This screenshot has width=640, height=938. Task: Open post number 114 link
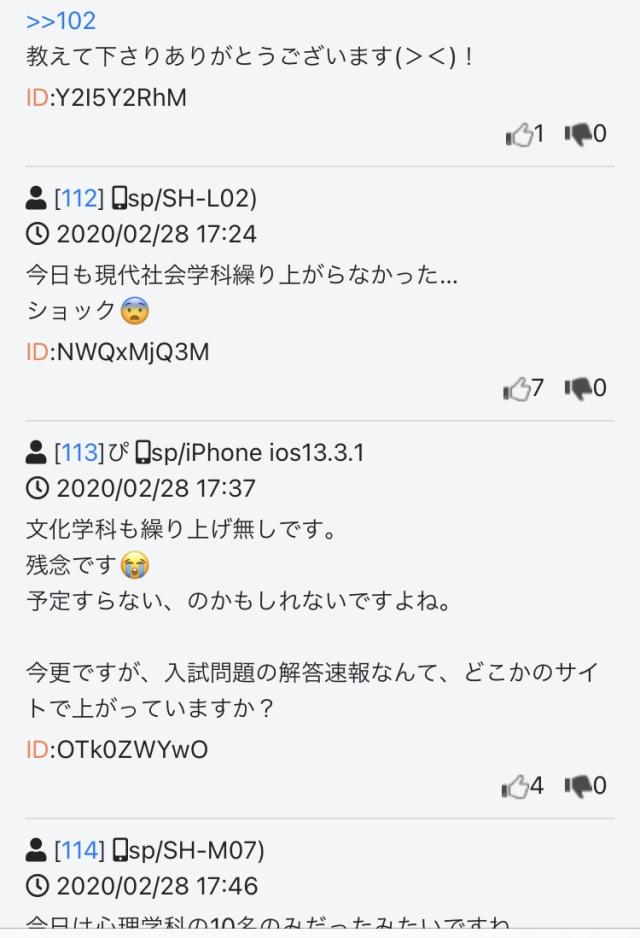79,850
